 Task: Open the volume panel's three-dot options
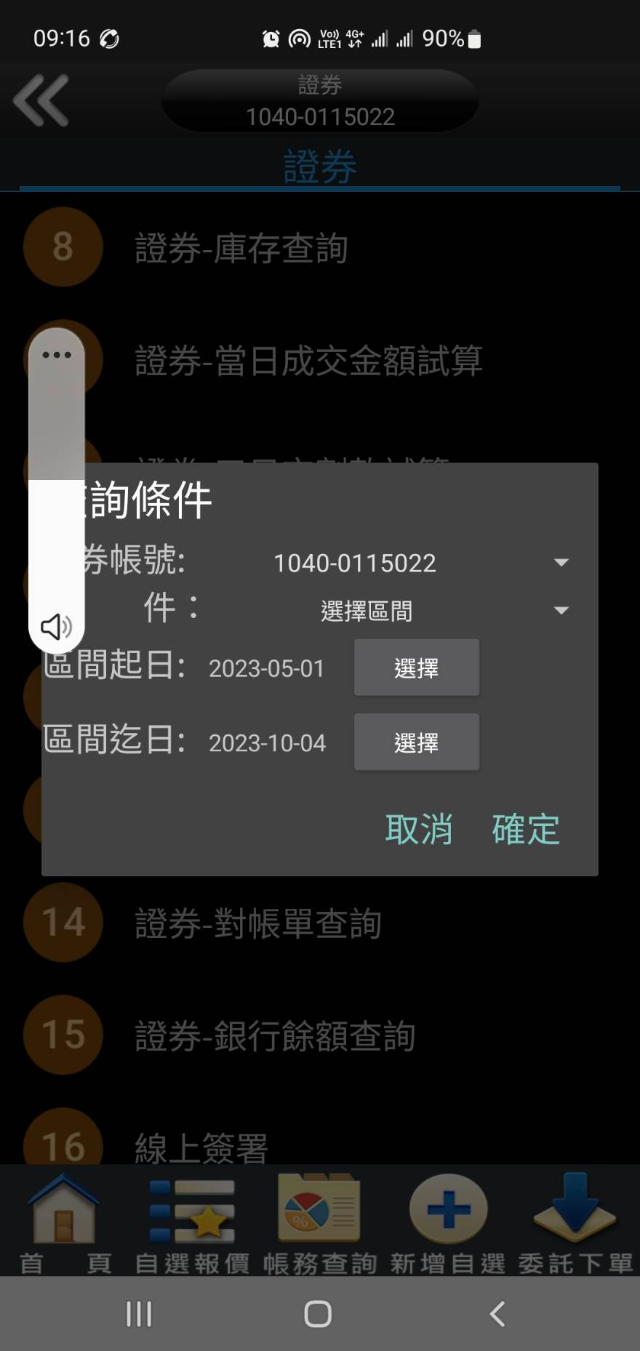point(57,355)
